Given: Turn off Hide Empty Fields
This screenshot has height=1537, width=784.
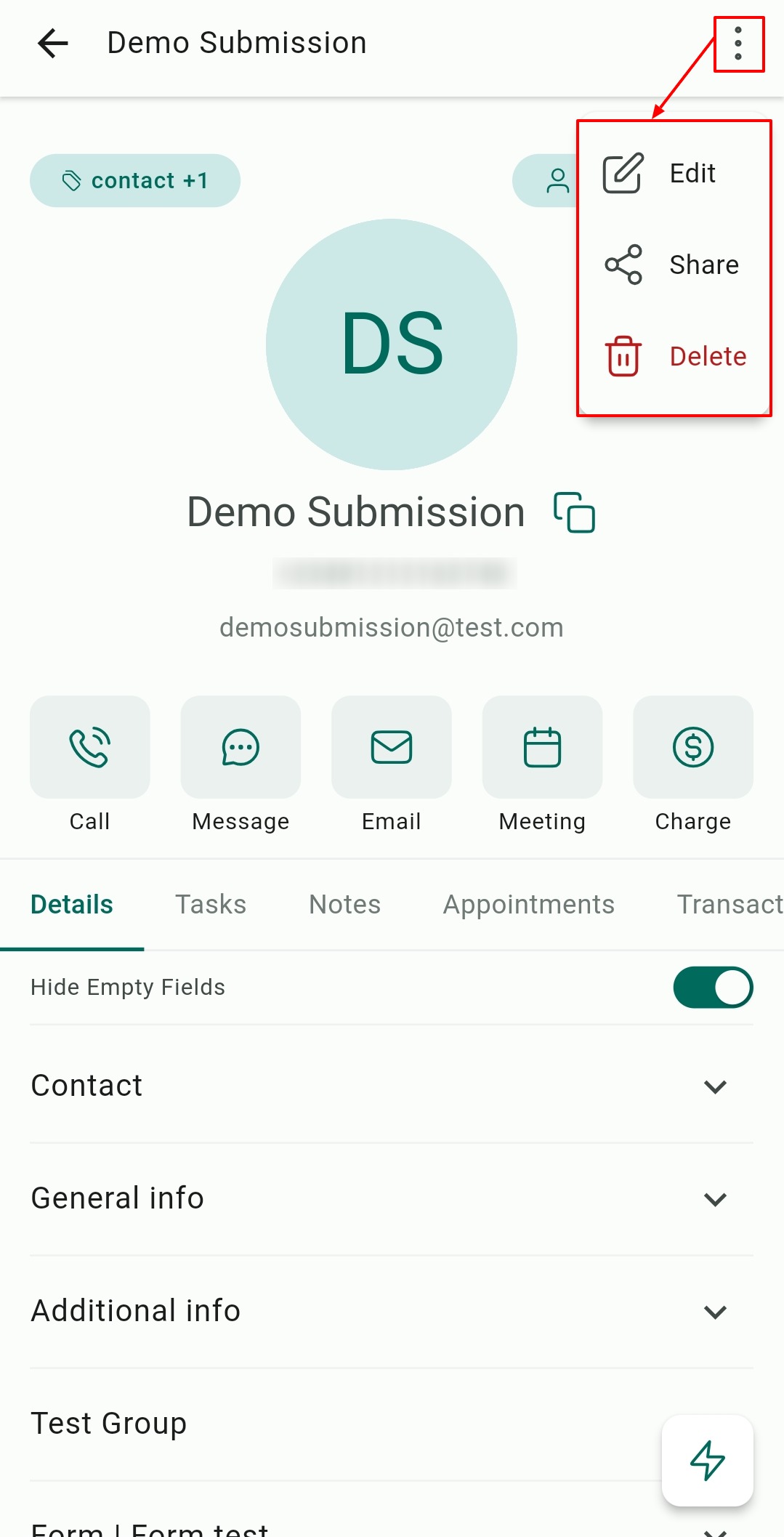Looking at the screenshot, I should (713, 988).
